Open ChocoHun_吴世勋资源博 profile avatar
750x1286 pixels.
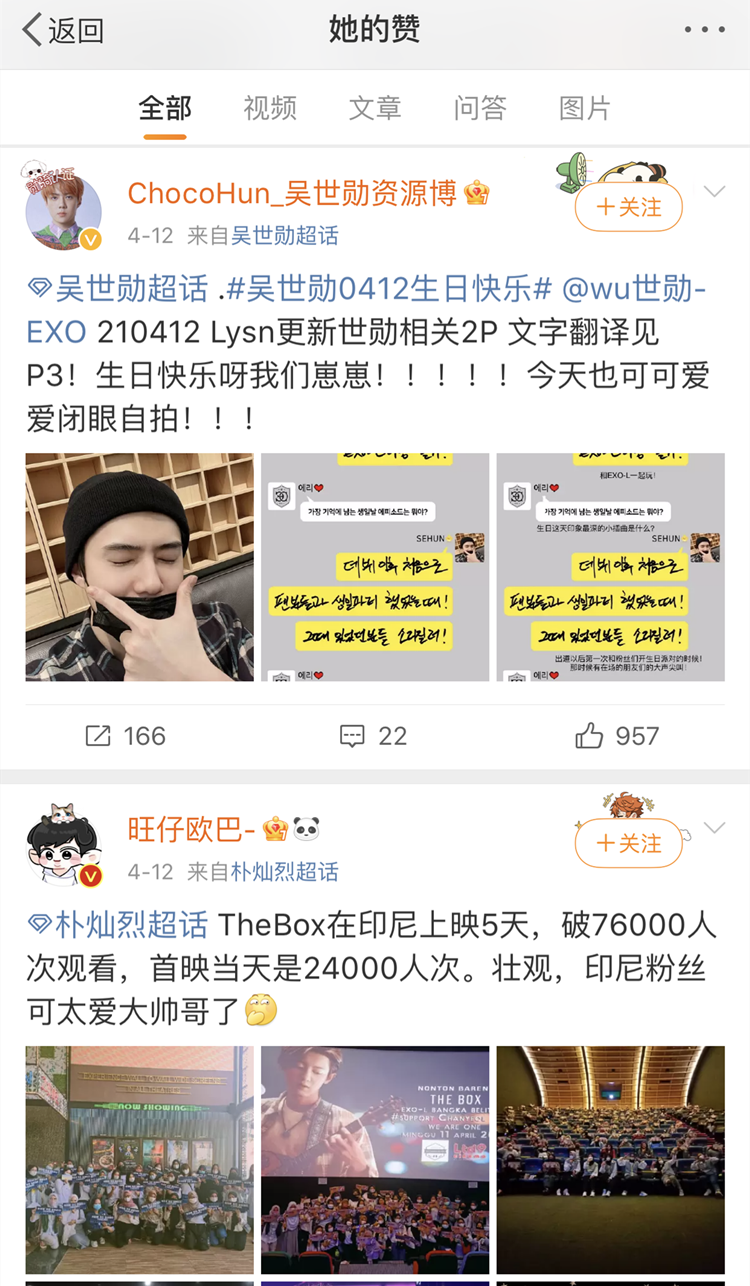click(63, 210)
